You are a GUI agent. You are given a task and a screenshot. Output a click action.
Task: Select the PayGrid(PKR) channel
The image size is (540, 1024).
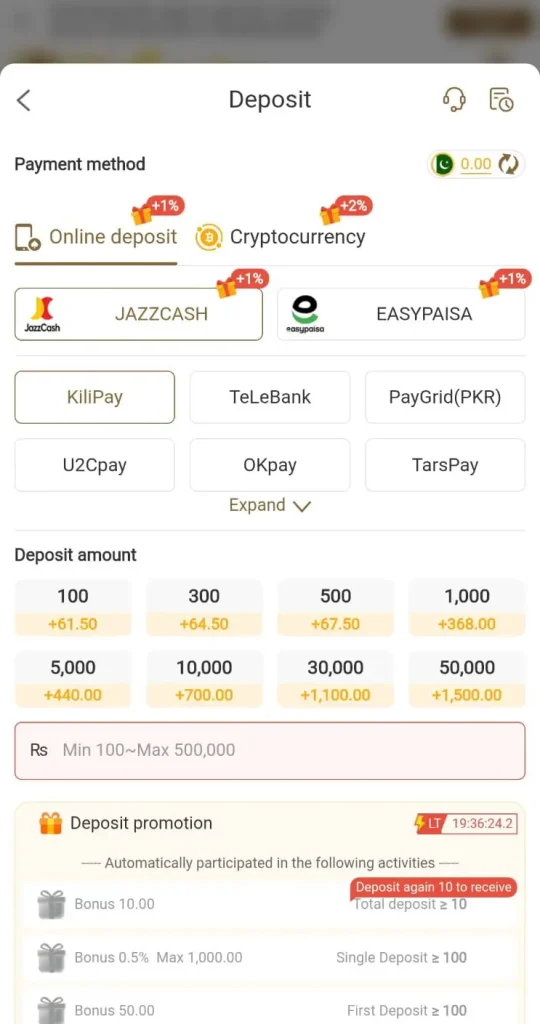(x=445, y=397)
